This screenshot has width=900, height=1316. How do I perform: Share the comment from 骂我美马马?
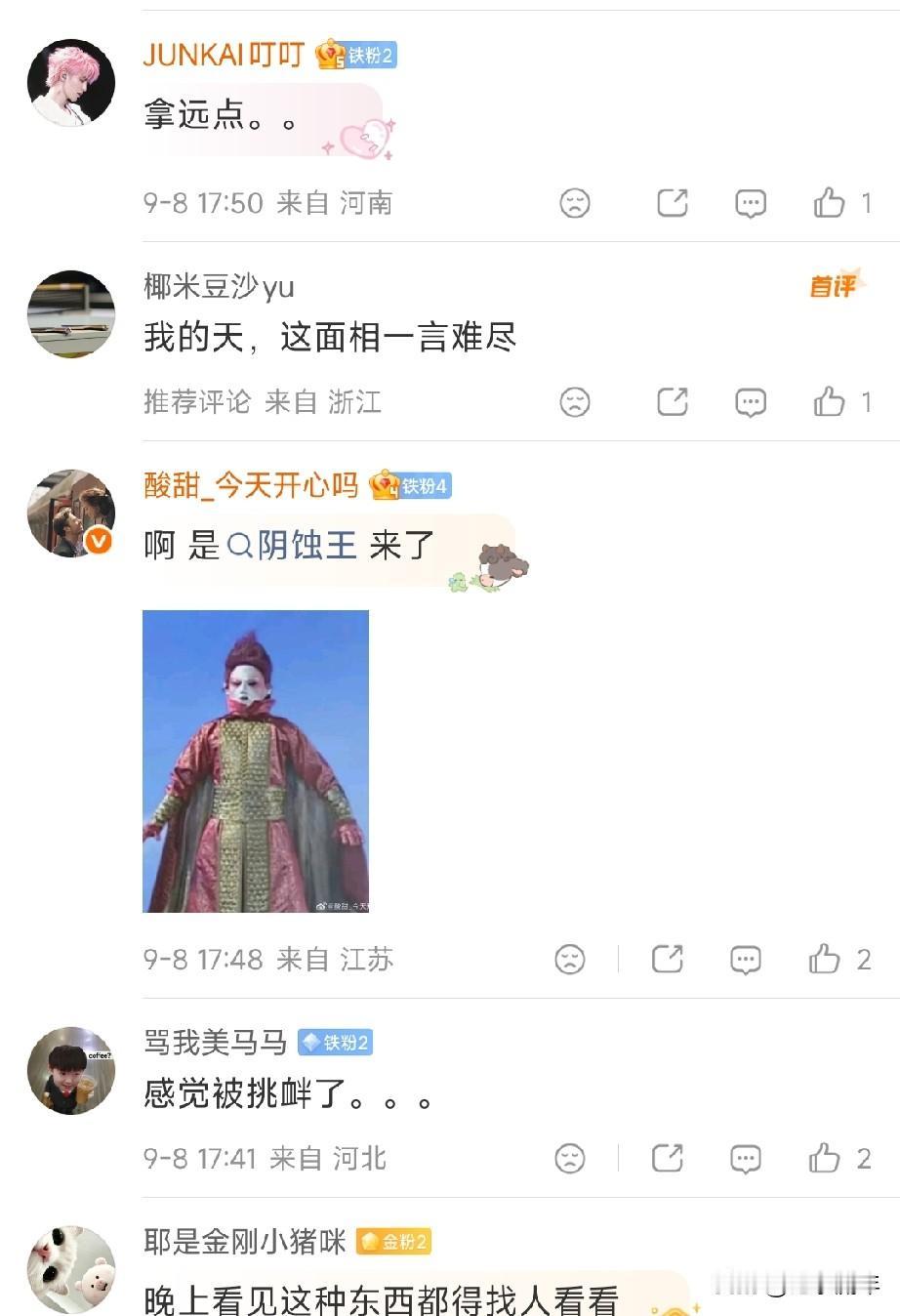[x=667, y=1159]
